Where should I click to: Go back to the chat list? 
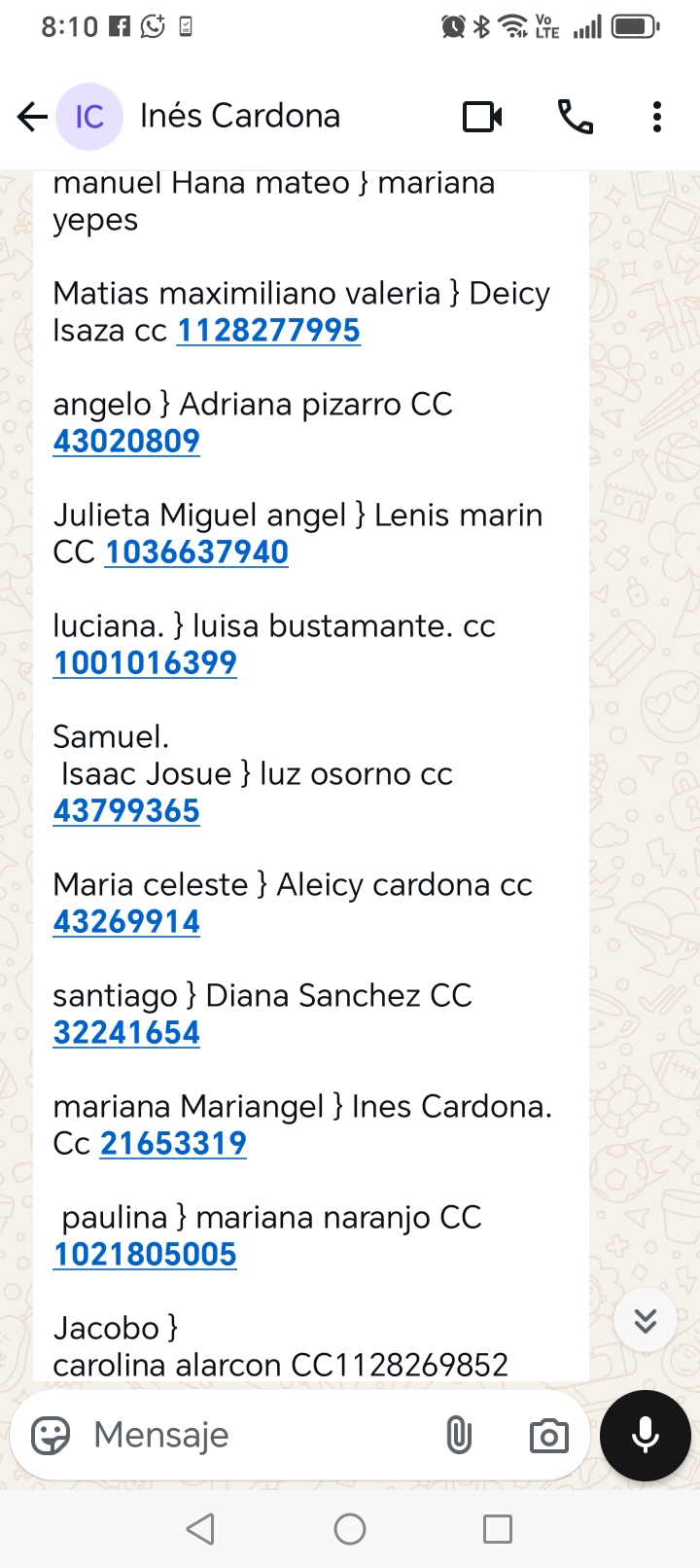tap(32, 117)
